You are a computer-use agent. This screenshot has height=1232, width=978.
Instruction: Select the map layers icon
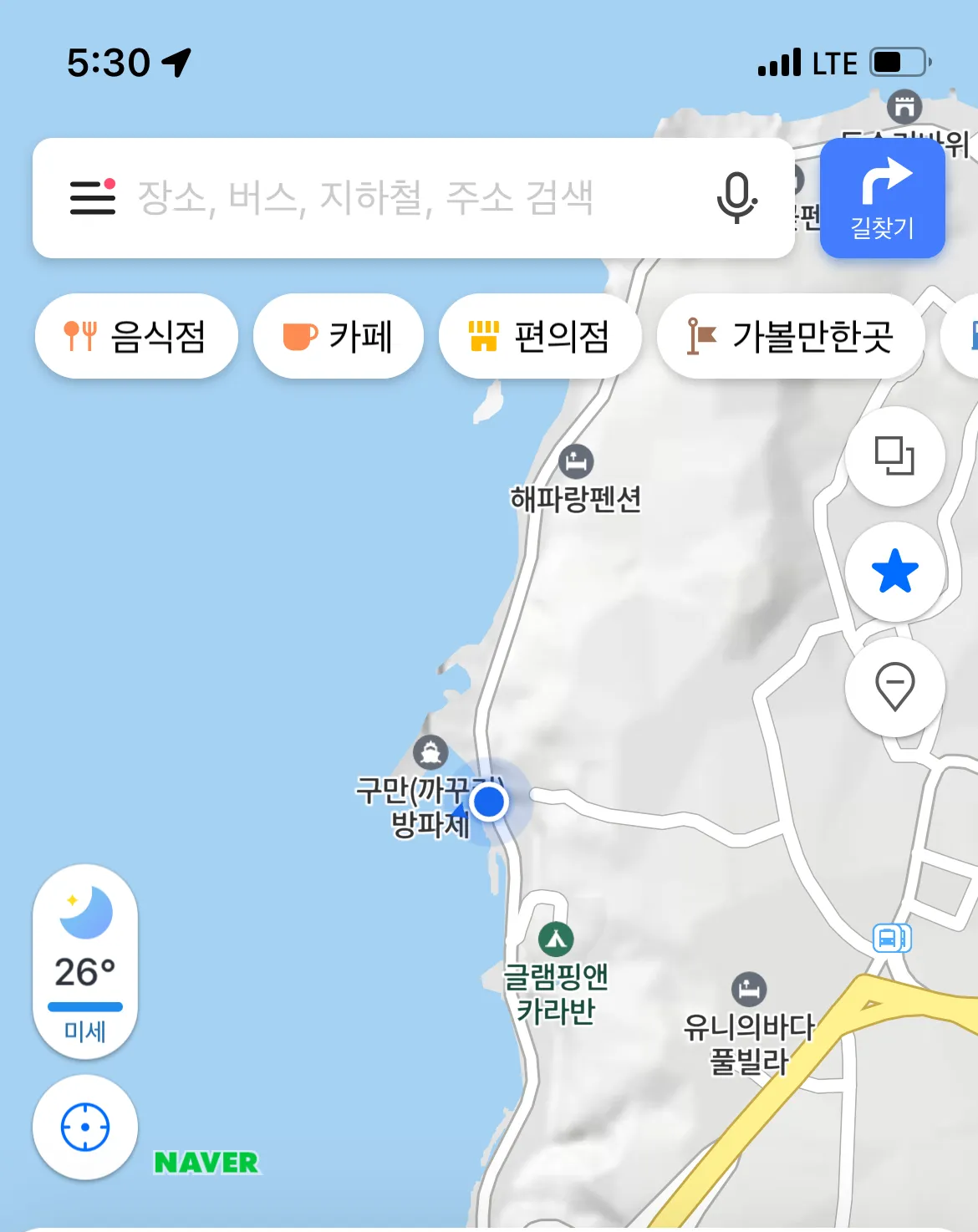pyautogui.click(x=894, y=456)
